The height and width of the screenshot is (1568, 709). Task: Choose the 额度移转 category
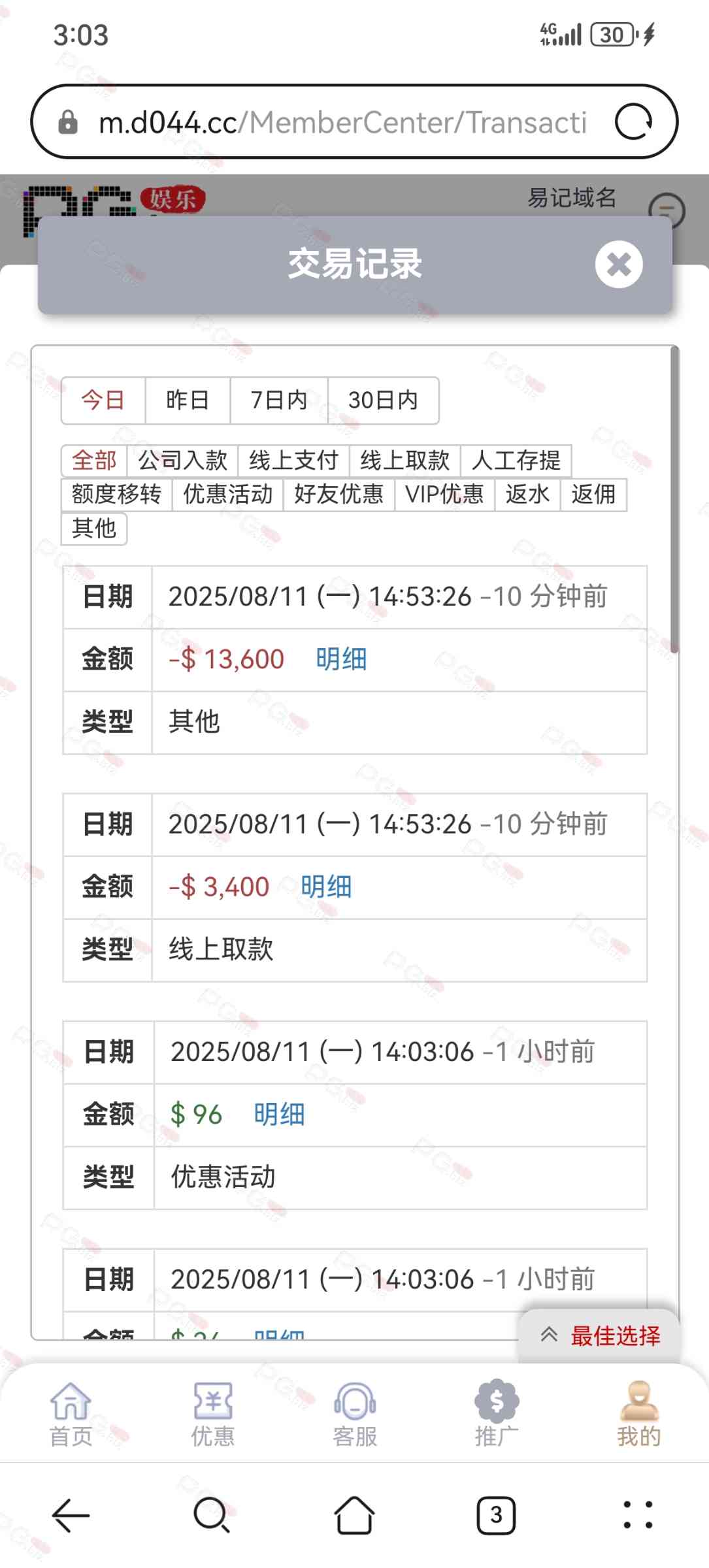coord(116,495)
